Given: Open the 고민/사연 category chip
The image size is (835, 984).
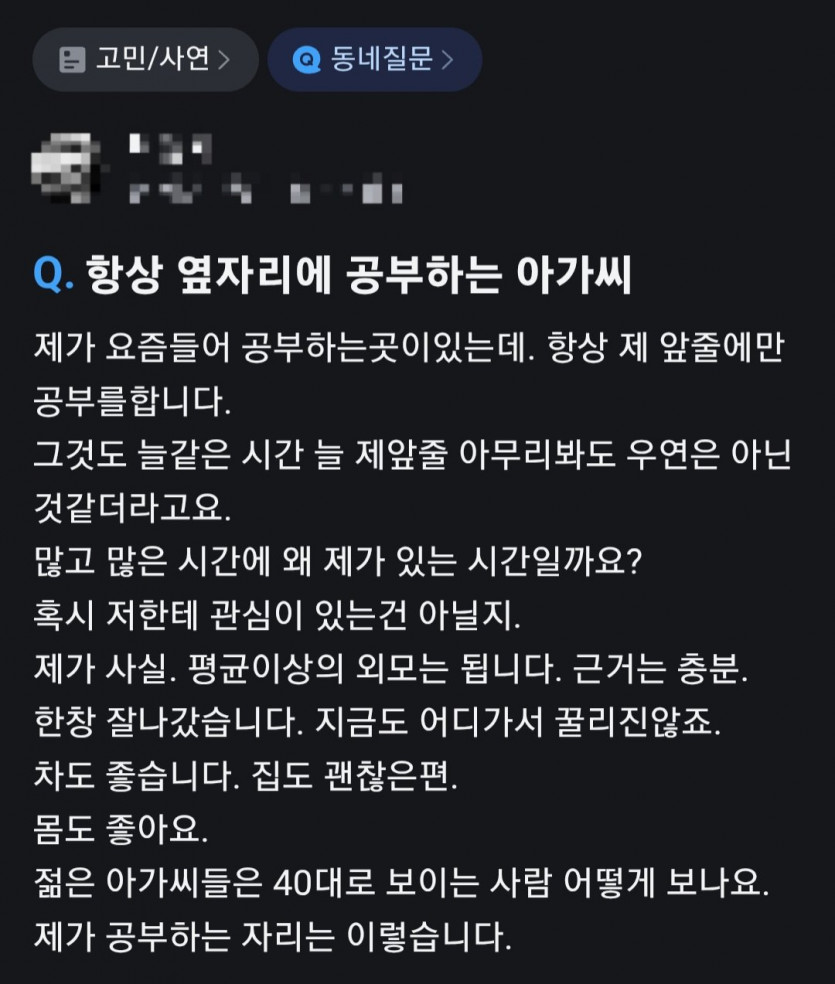Looking at the screenshot, I should pyautogui.click(x=145, y=60).
